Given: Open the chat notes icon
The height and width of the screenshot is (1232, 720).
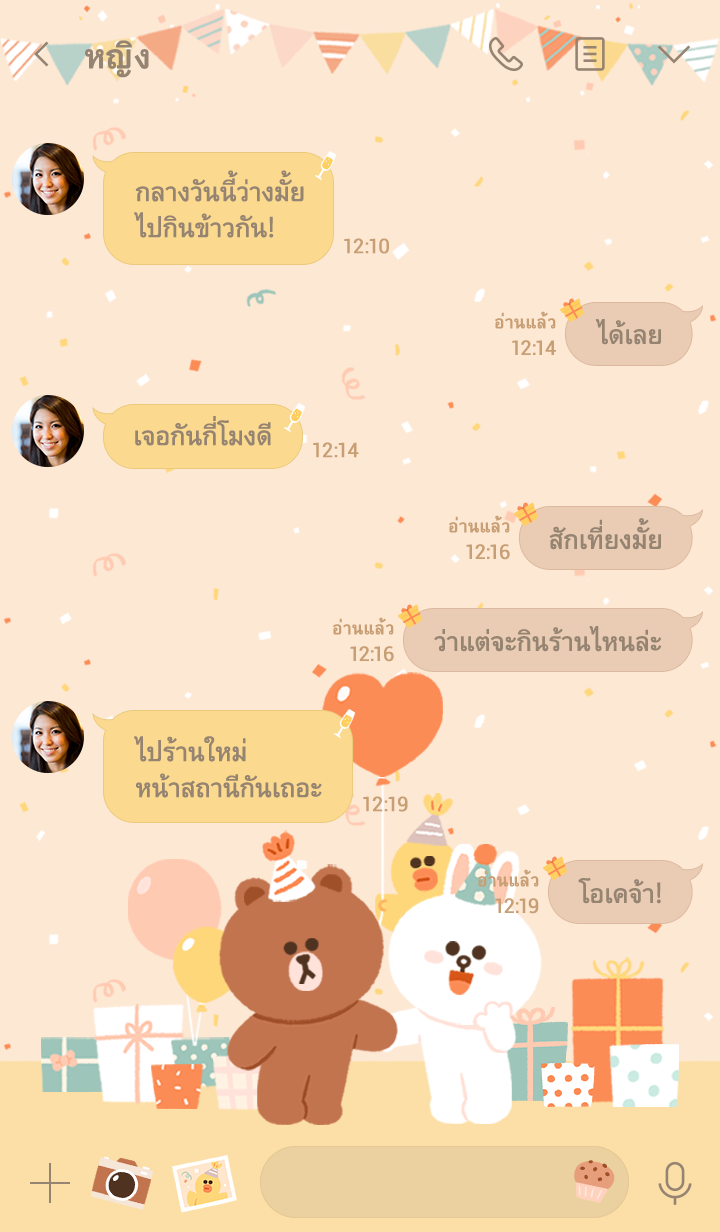Looking at the screenshot, I should 590,54.
